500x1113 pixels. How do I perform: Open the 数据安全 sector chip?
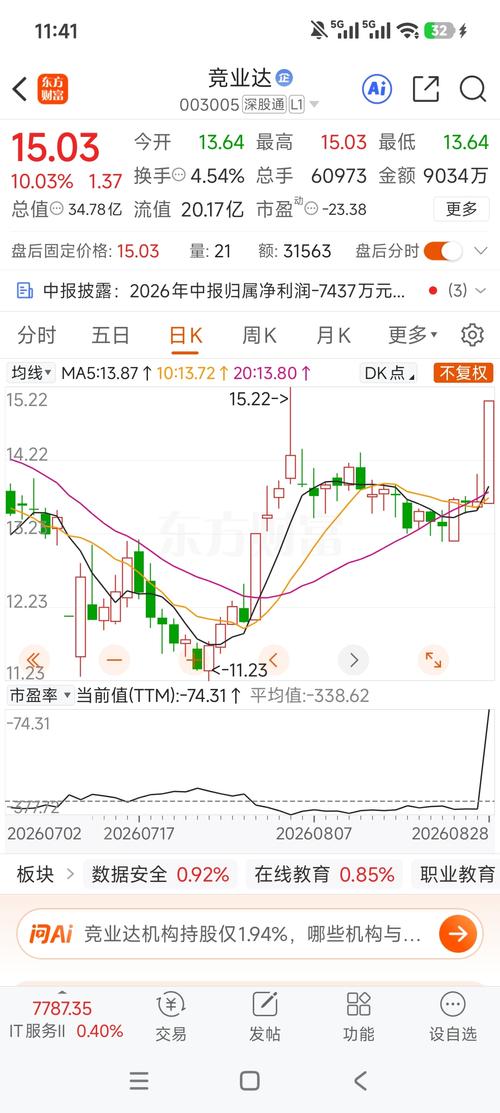pyautogui.click(x=161, y=874)
